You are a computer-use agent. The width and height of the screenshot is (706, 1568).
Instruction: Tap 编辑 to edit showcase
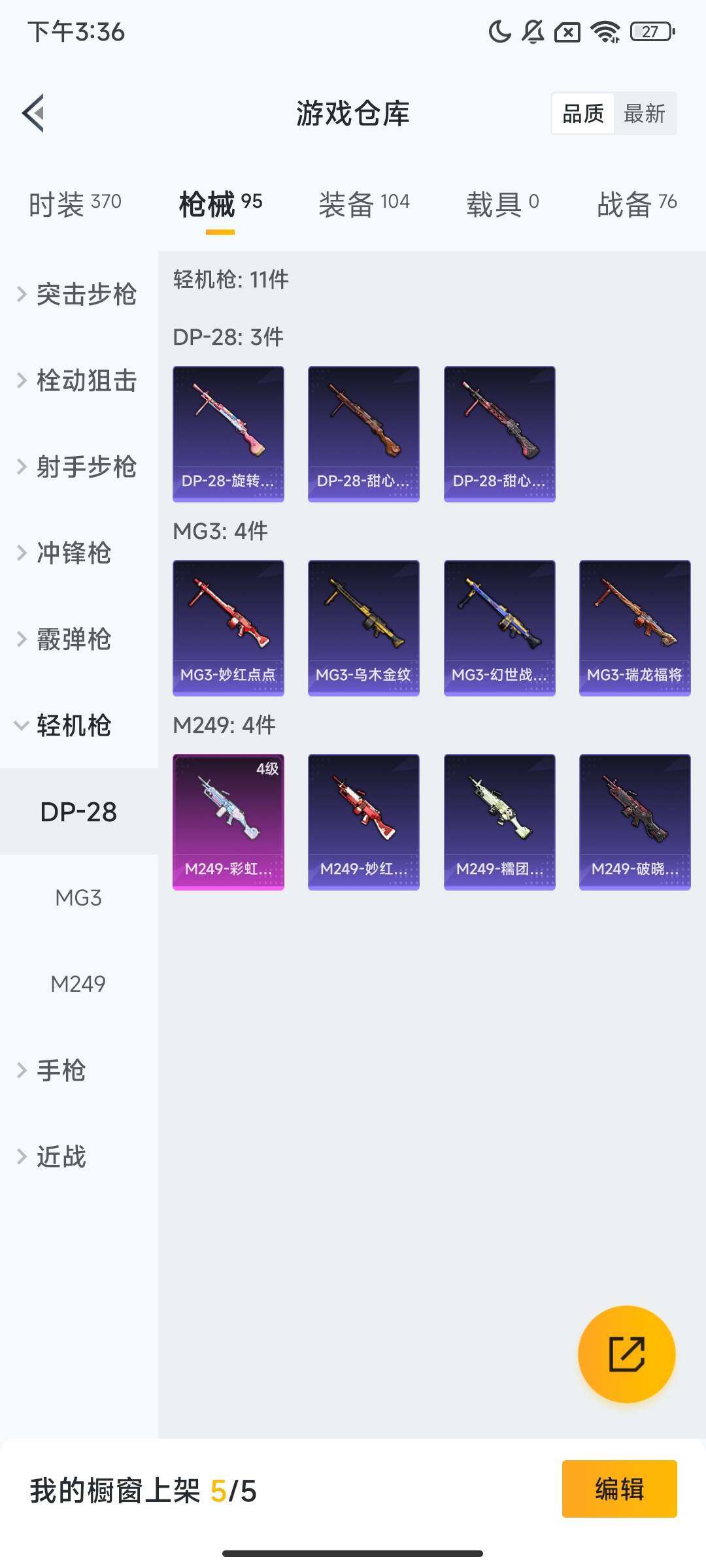point(619,1489)
